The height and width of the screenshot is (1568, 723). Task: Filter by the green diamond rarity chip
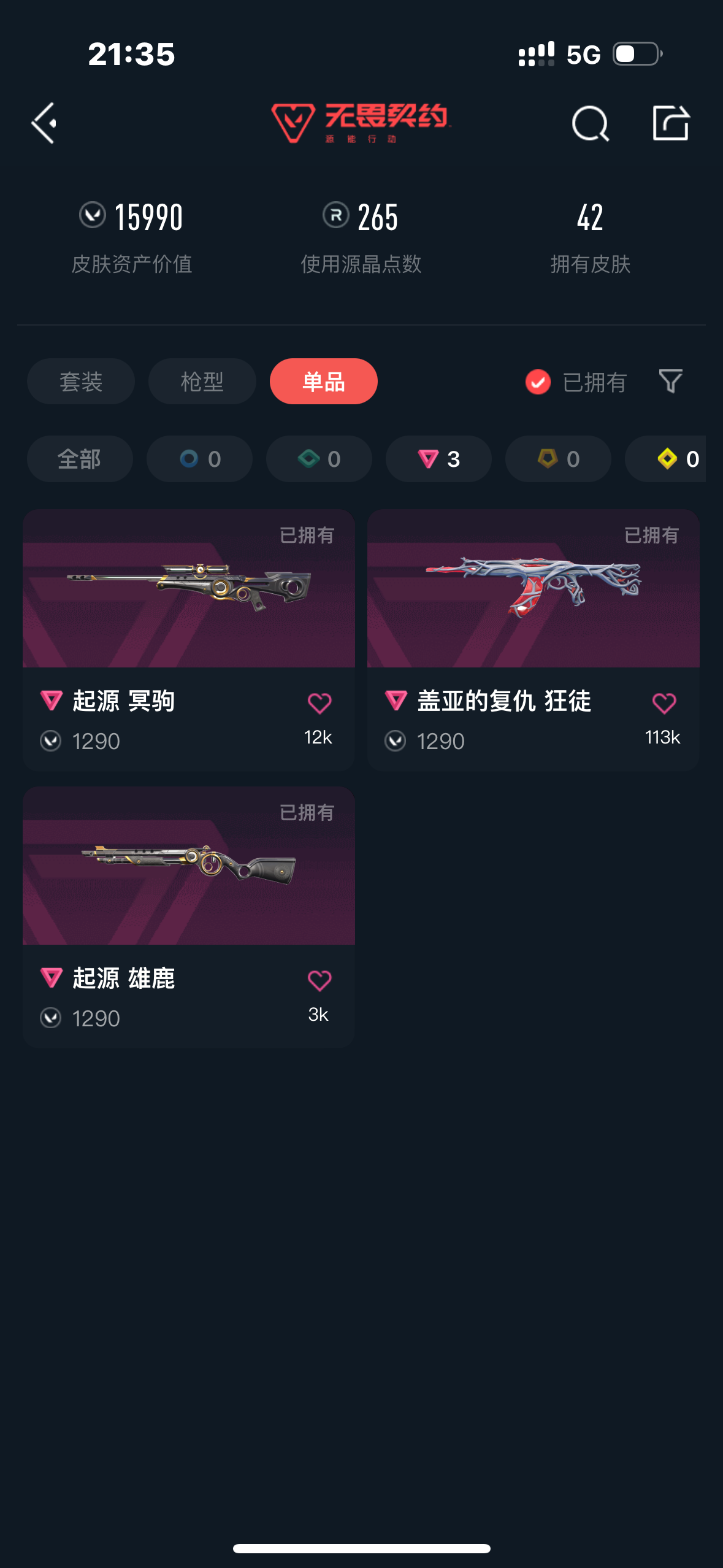[x=319, y=459]
